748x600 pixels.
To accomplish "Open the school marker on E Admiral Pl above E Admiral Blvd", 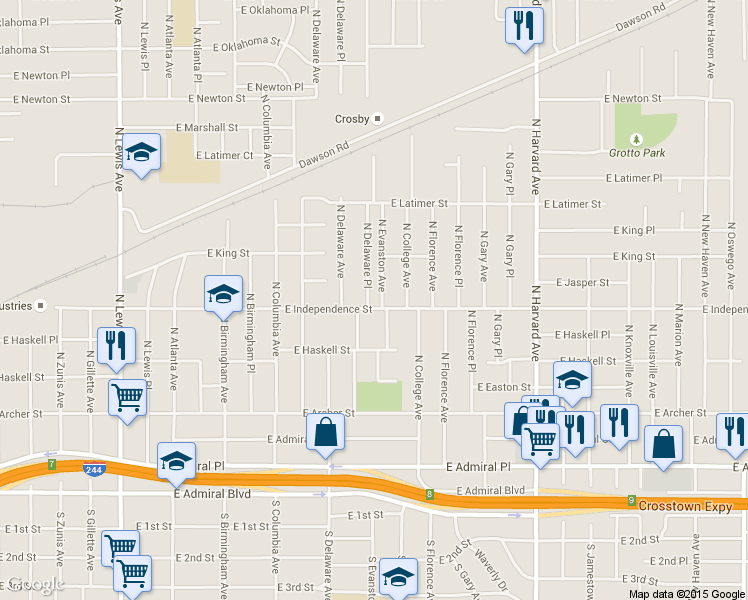I will click(176, 460).
